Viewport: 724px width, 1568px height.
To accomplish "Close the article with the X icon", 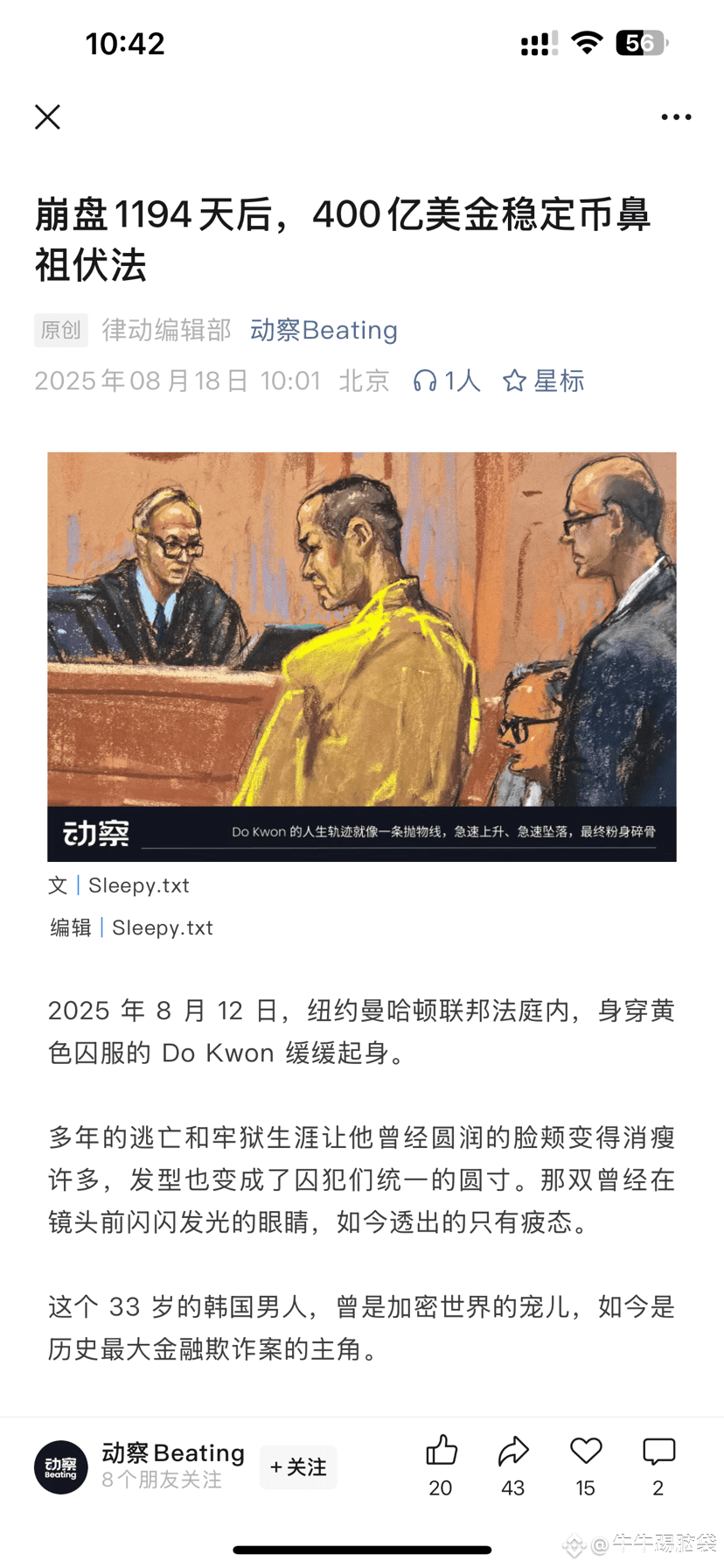I will click(x=47, y=117).
